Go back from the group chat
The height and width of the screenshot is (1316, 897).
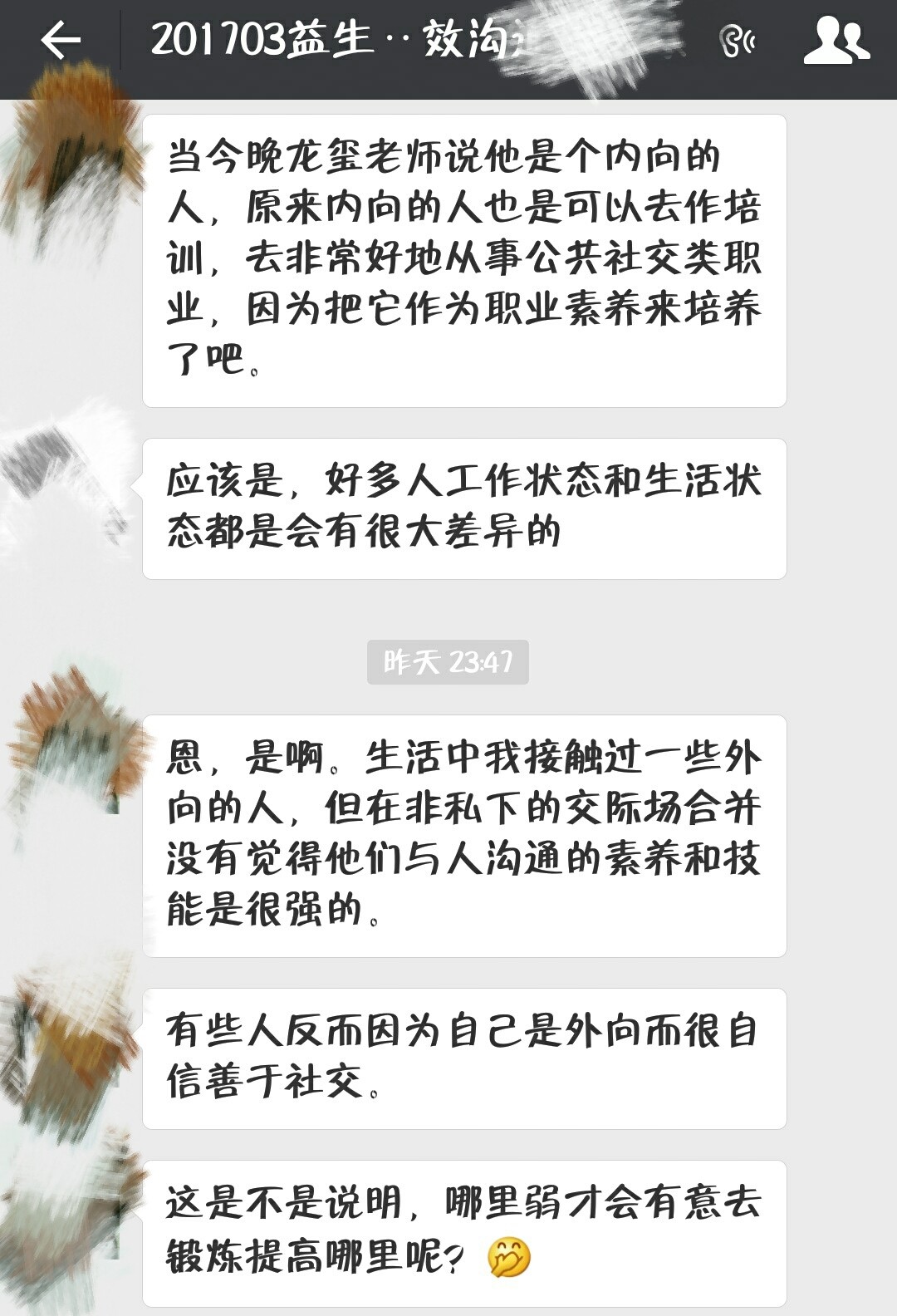pos(60,41)
